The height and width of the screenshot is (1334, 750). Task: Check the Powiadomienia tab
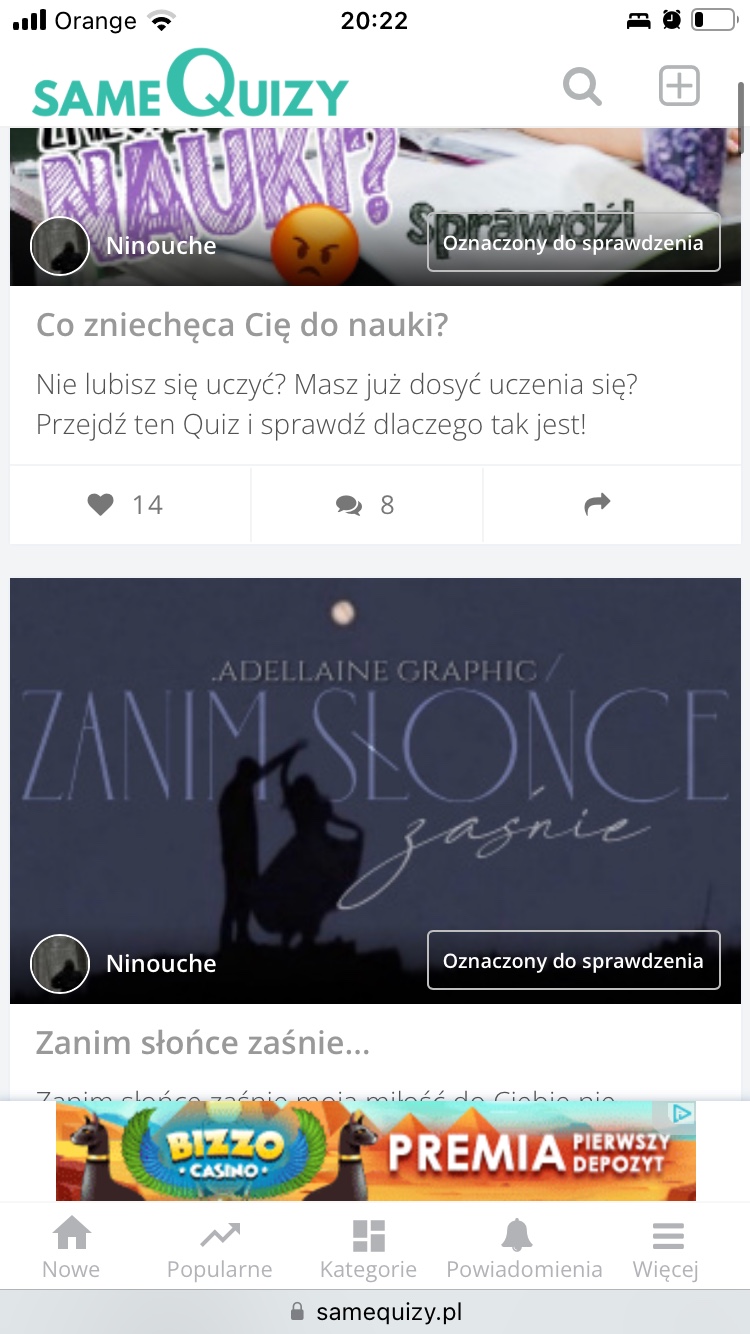[x=524, y=1249]
